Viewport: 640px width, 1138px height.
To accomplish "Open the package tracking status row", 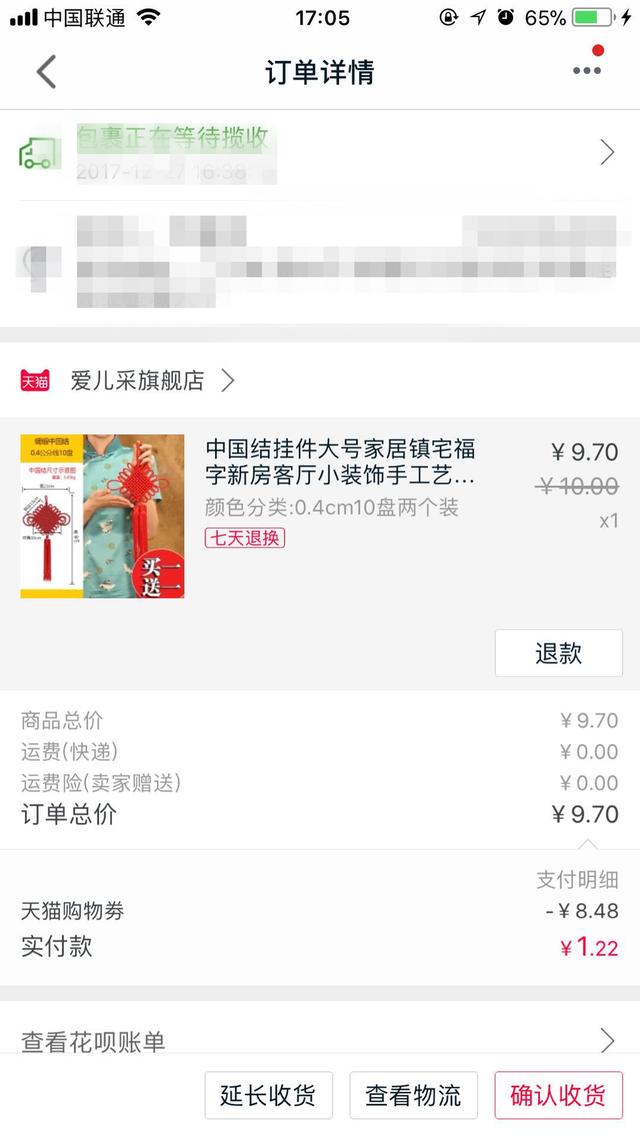I will pyautogui.click(x=320, y=153).
